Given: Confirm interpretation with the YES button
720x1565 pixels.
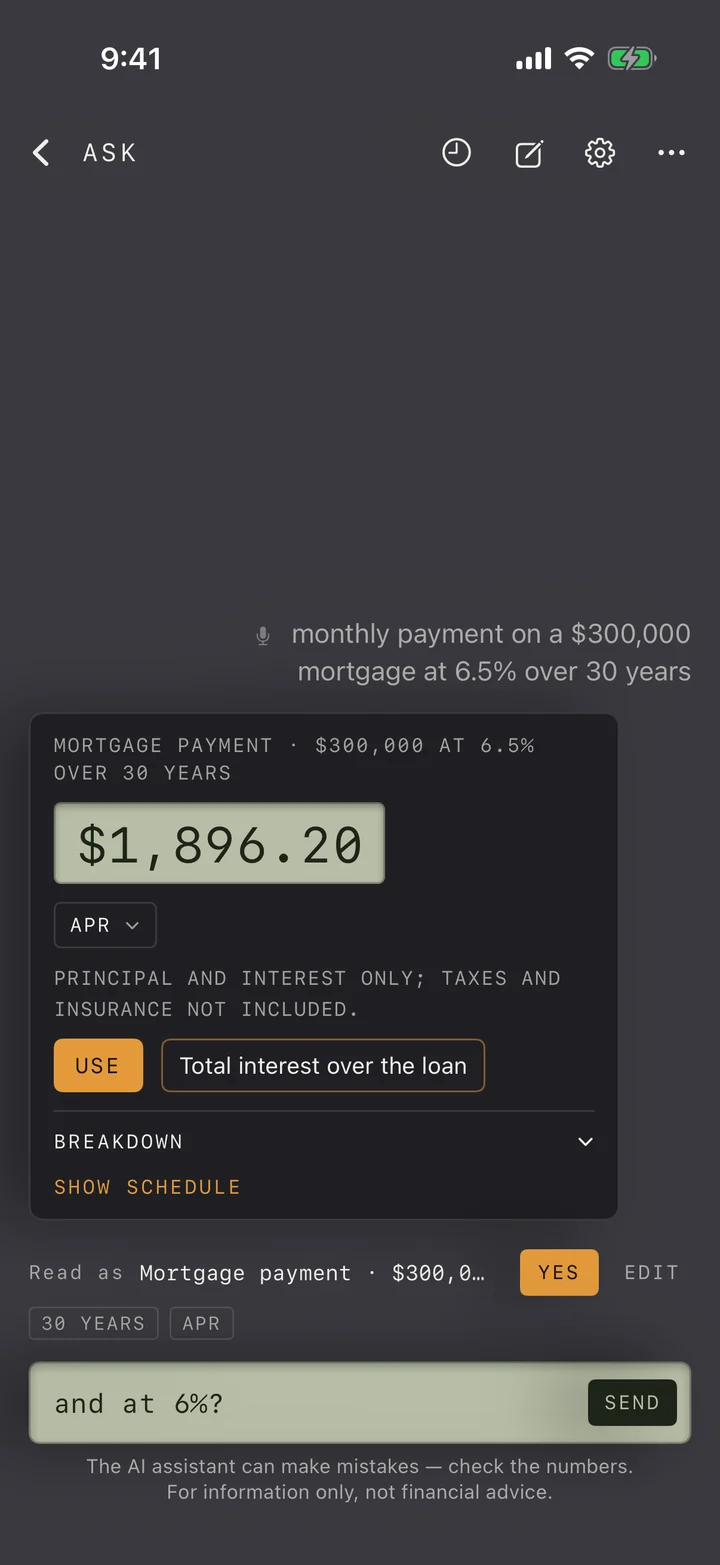Looking at the screenshot, I should click(x=559, y=1273).
